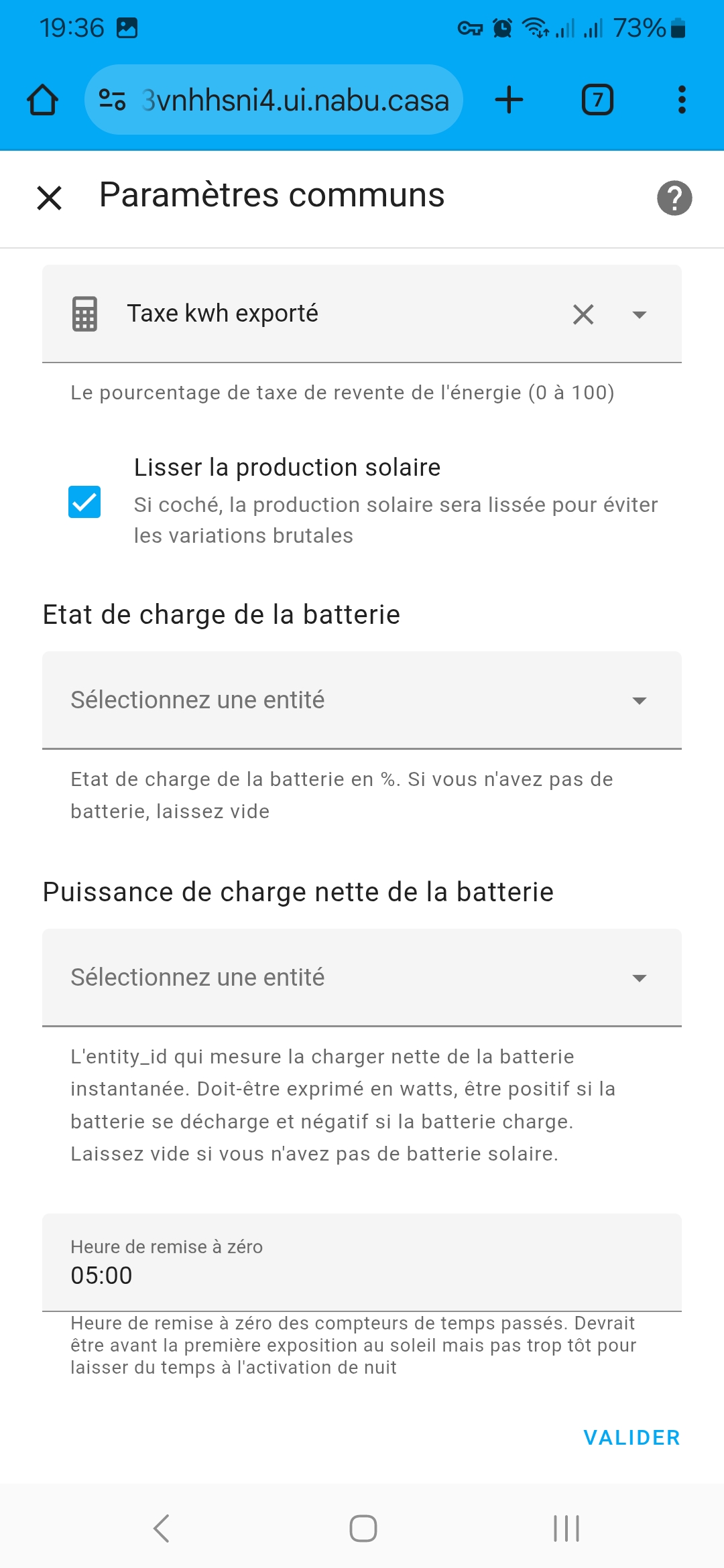Open the browser overflow menu
Image resolution: width=724 pixels, height=1568 pixels.
682,100
